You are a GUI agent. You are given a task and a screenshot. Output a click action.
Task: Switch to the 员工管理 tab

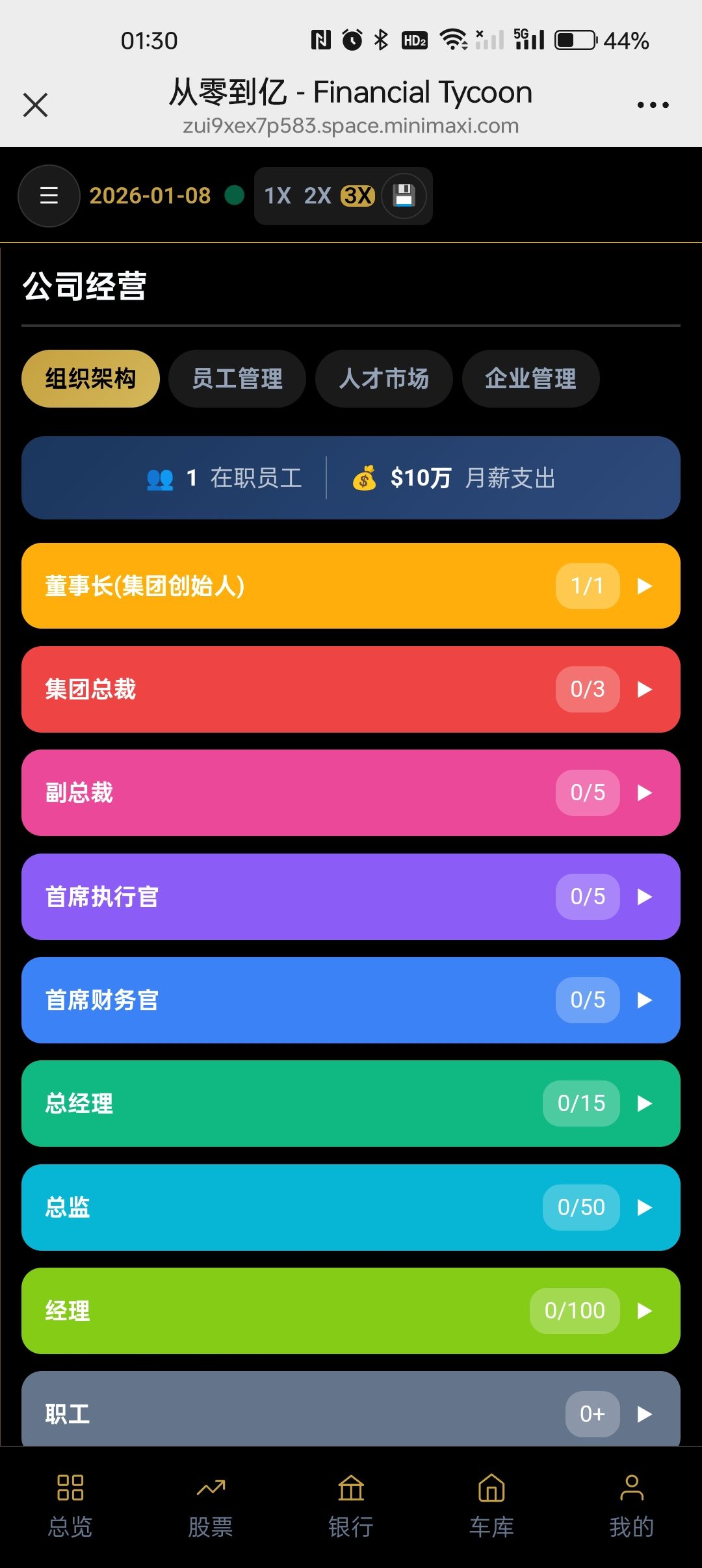[x=237, y=378]
